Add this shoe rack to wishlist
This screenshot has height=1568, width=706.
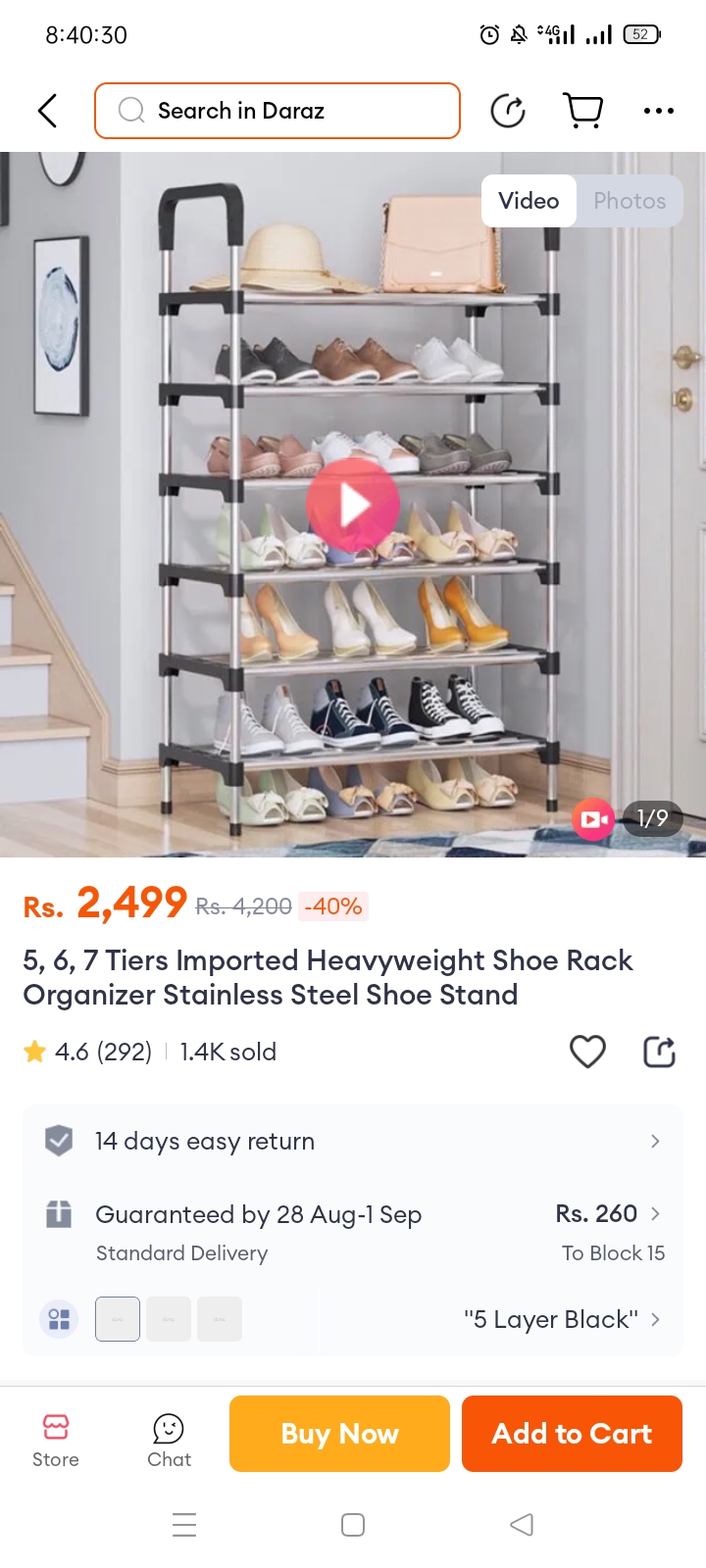click(587, 1052)
